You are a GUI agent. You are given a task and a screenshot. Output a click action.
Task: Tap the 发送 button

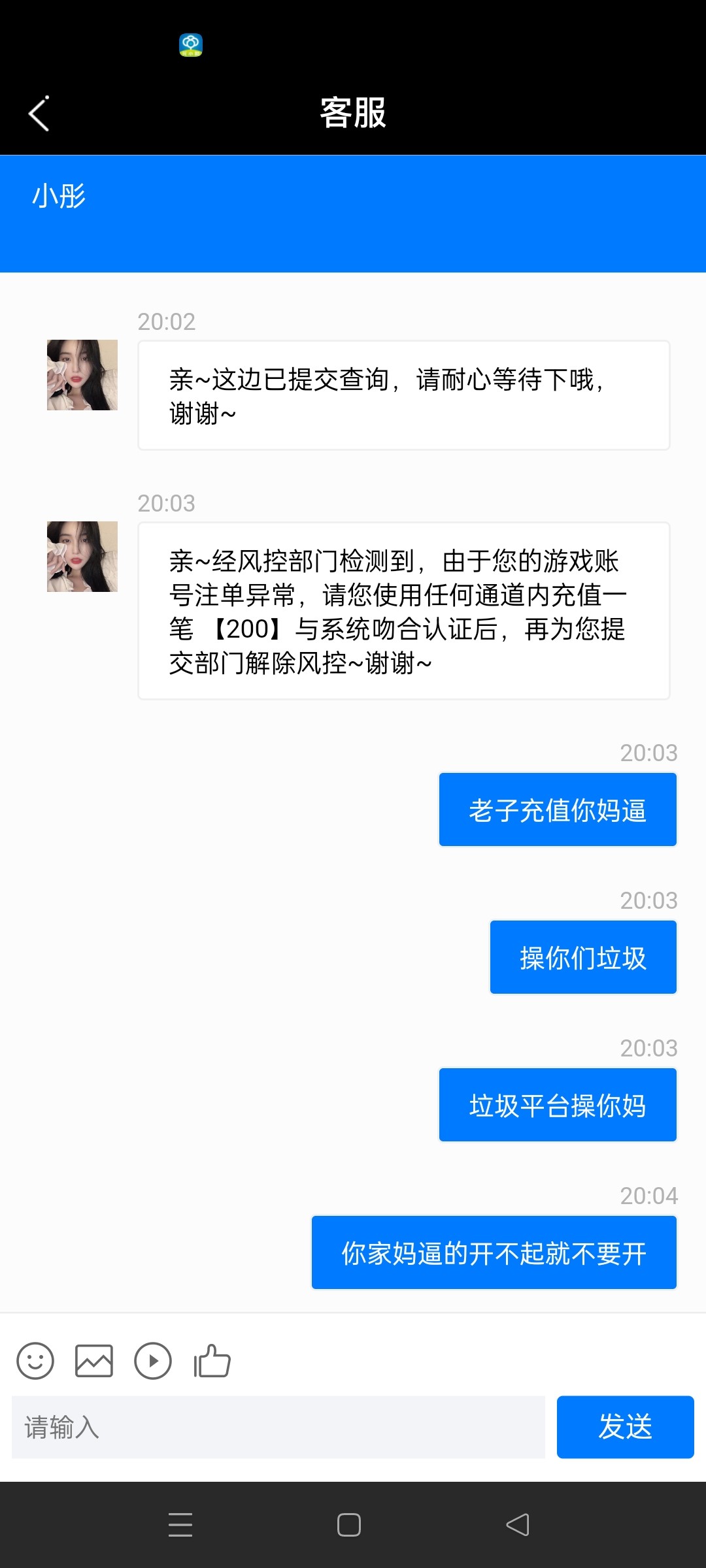(625, 1428)
